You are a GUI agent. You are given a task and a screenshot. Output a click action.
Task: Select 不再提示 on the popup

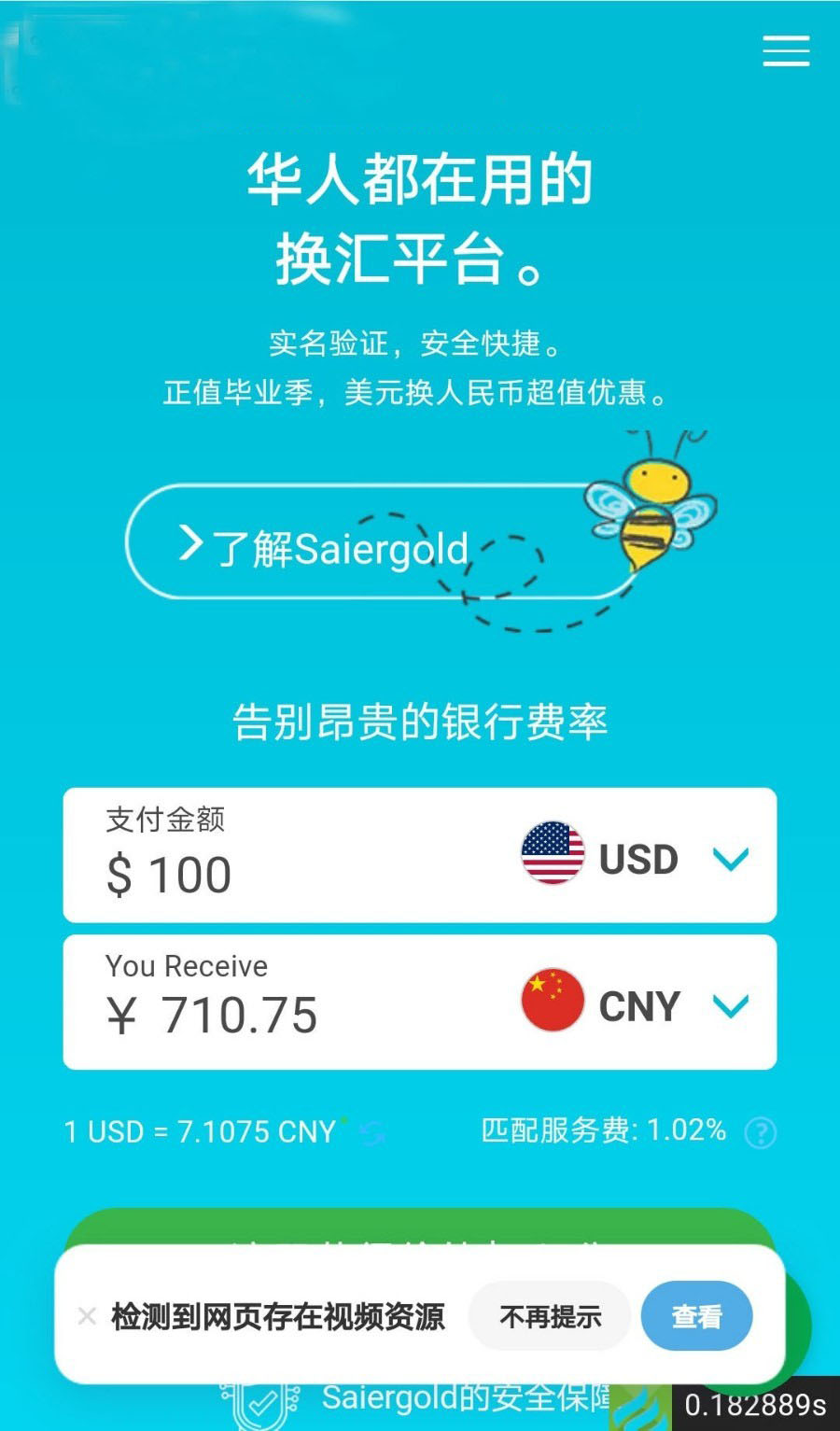click(550, 1316)
